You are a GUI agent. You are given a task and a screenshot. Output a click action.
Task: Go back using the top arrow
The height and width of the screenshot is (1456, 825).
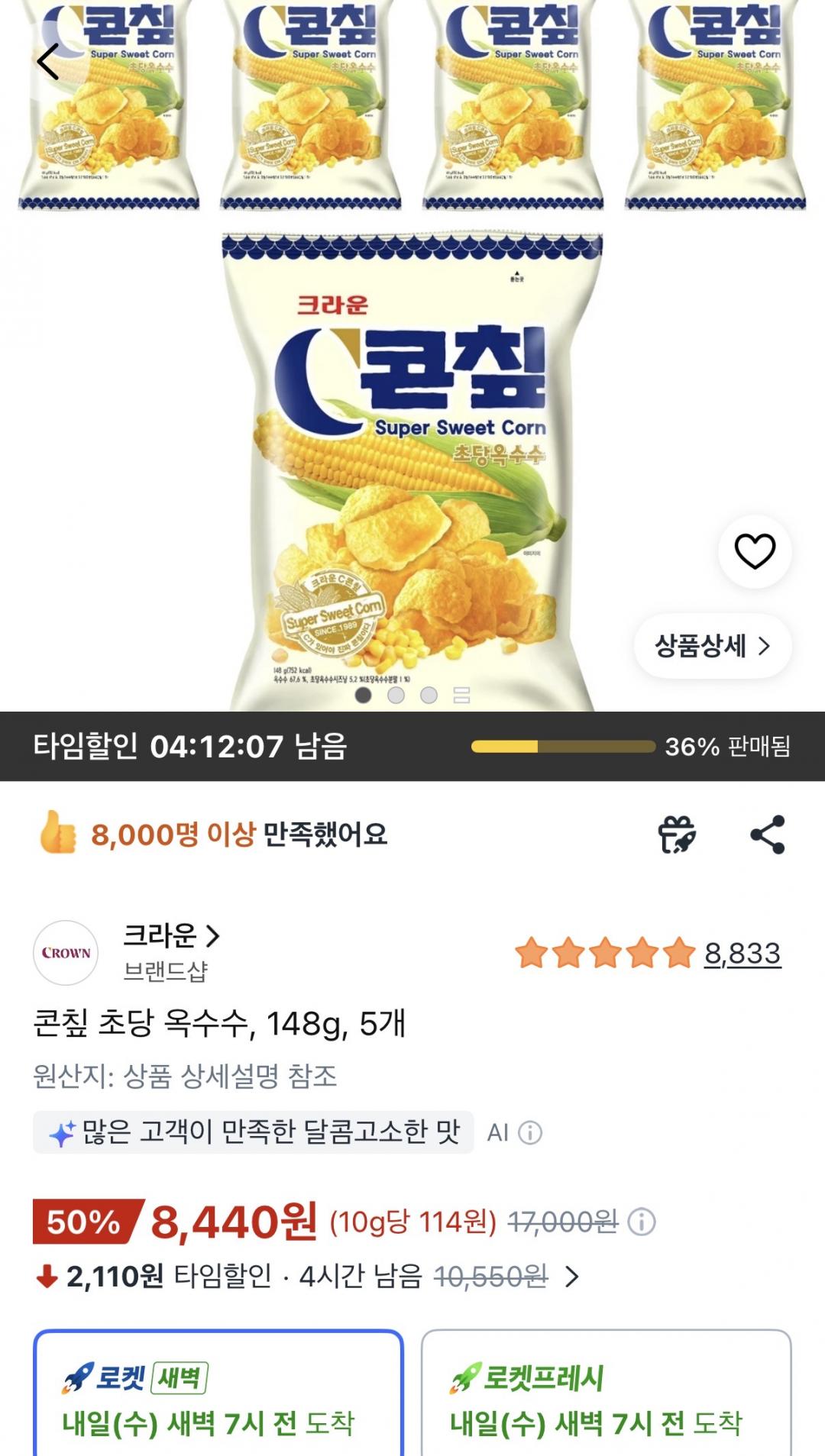(x=48, y=62)
